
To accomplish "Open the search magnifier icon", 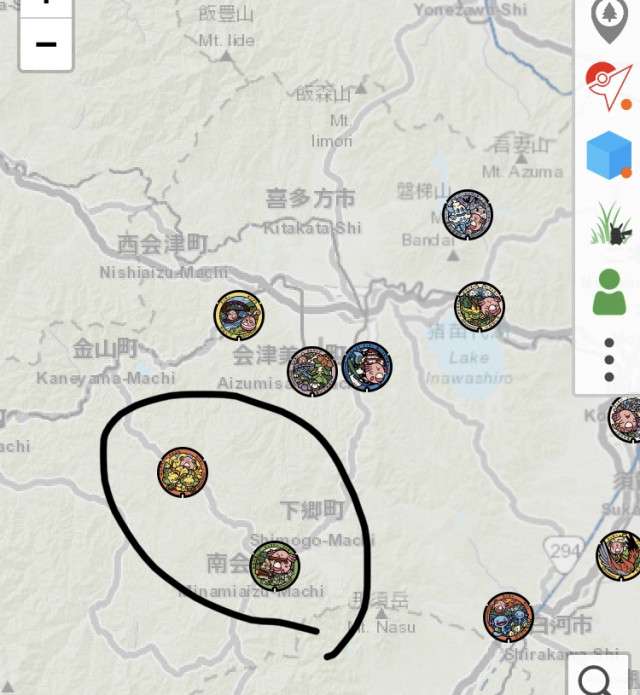I will (x=597, y=679).
